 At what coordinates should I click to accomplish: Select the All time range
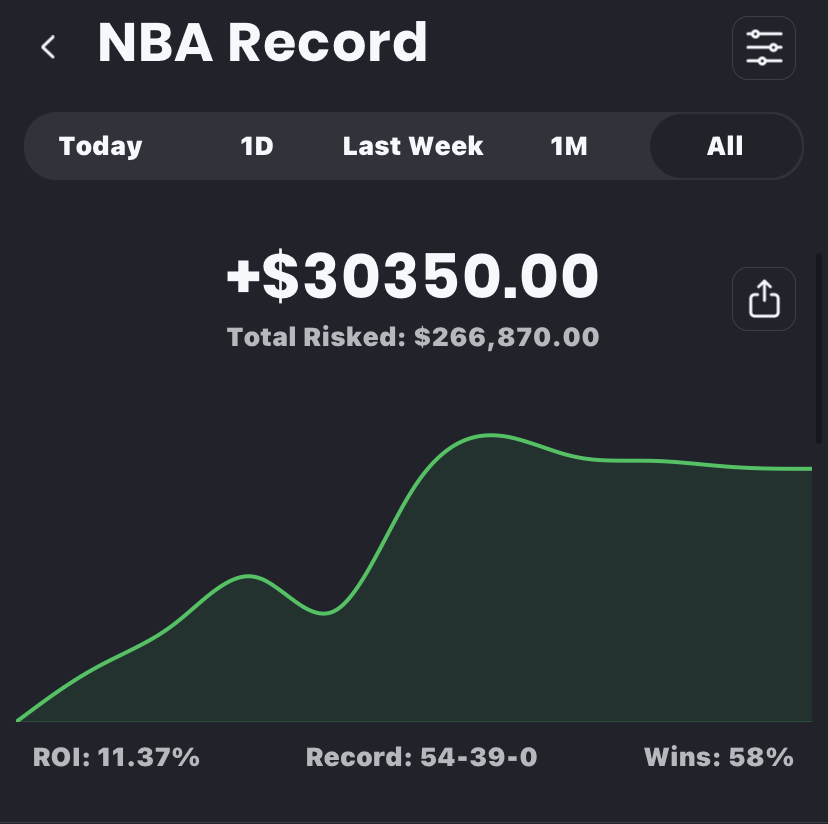pyautogui.click(x=725, y=147)
